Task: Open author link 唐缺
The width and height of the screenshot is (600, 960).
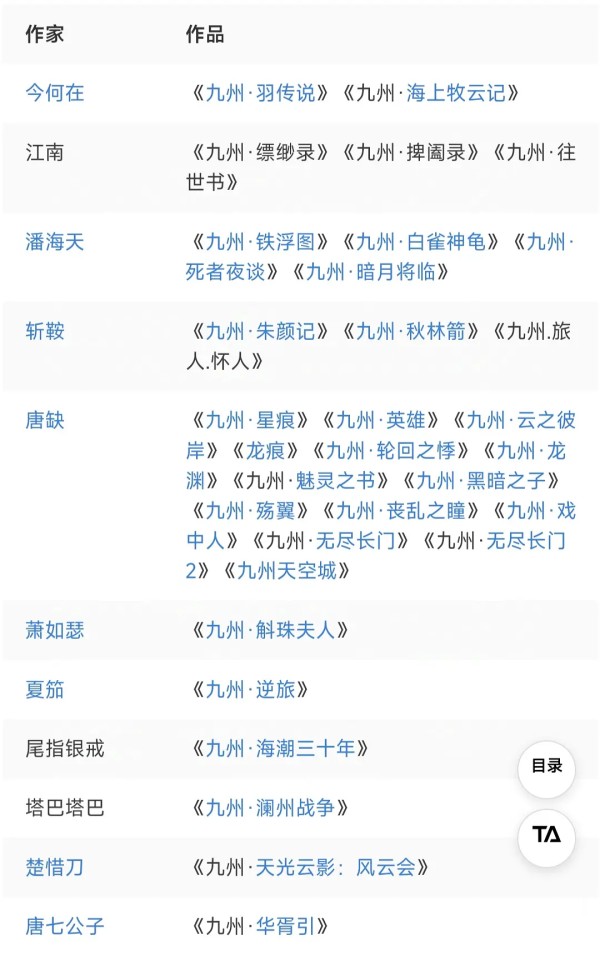Action: coord(45,420)
